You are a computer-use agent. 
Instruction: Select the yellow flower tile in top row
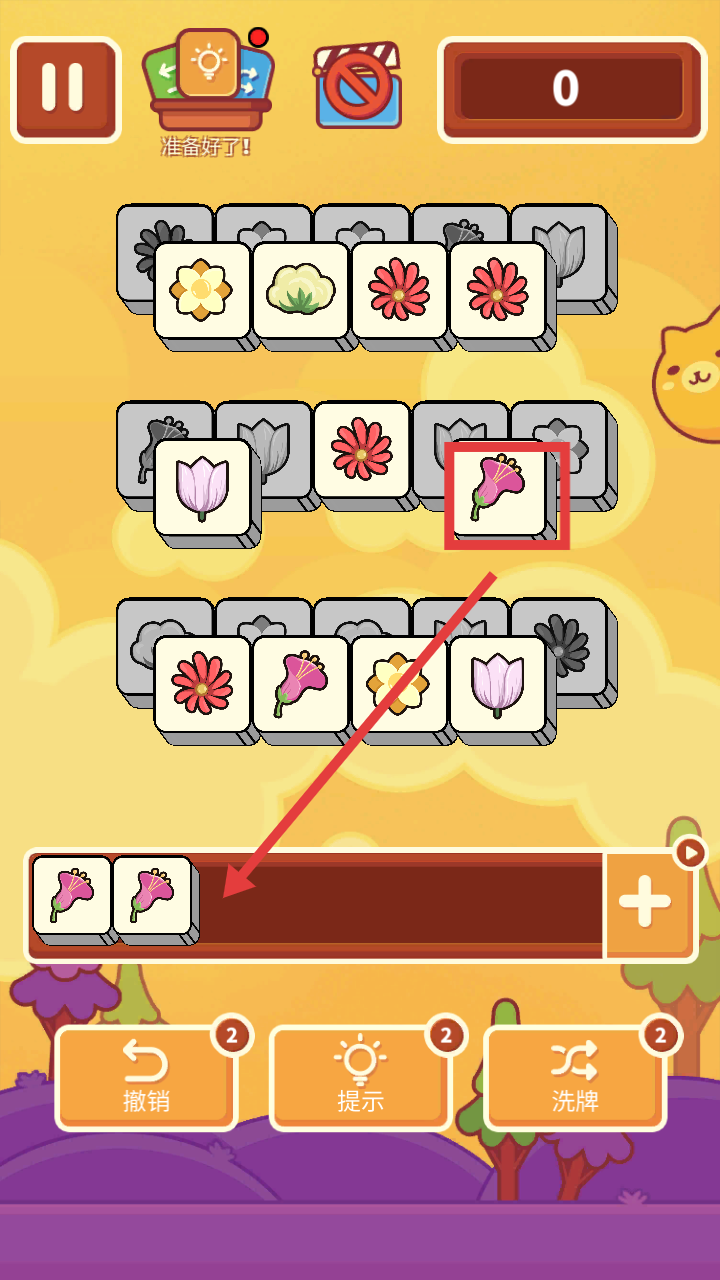click(202, 290)
